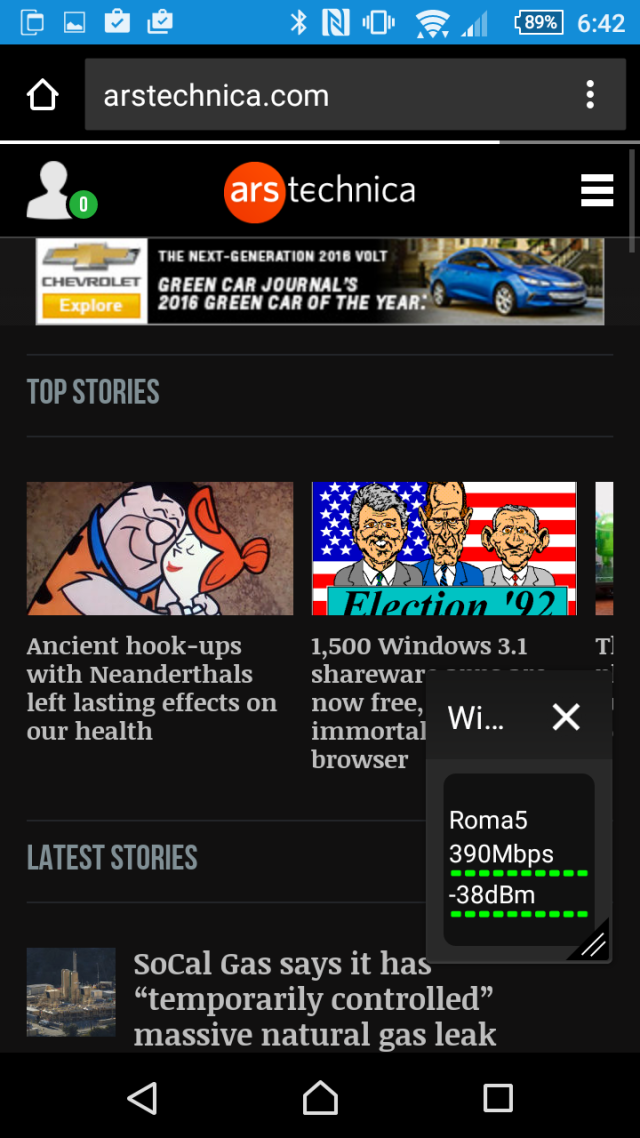
Task: Open the Neanderthals story image
Action: pyautogui.click(x=160, y=548)
